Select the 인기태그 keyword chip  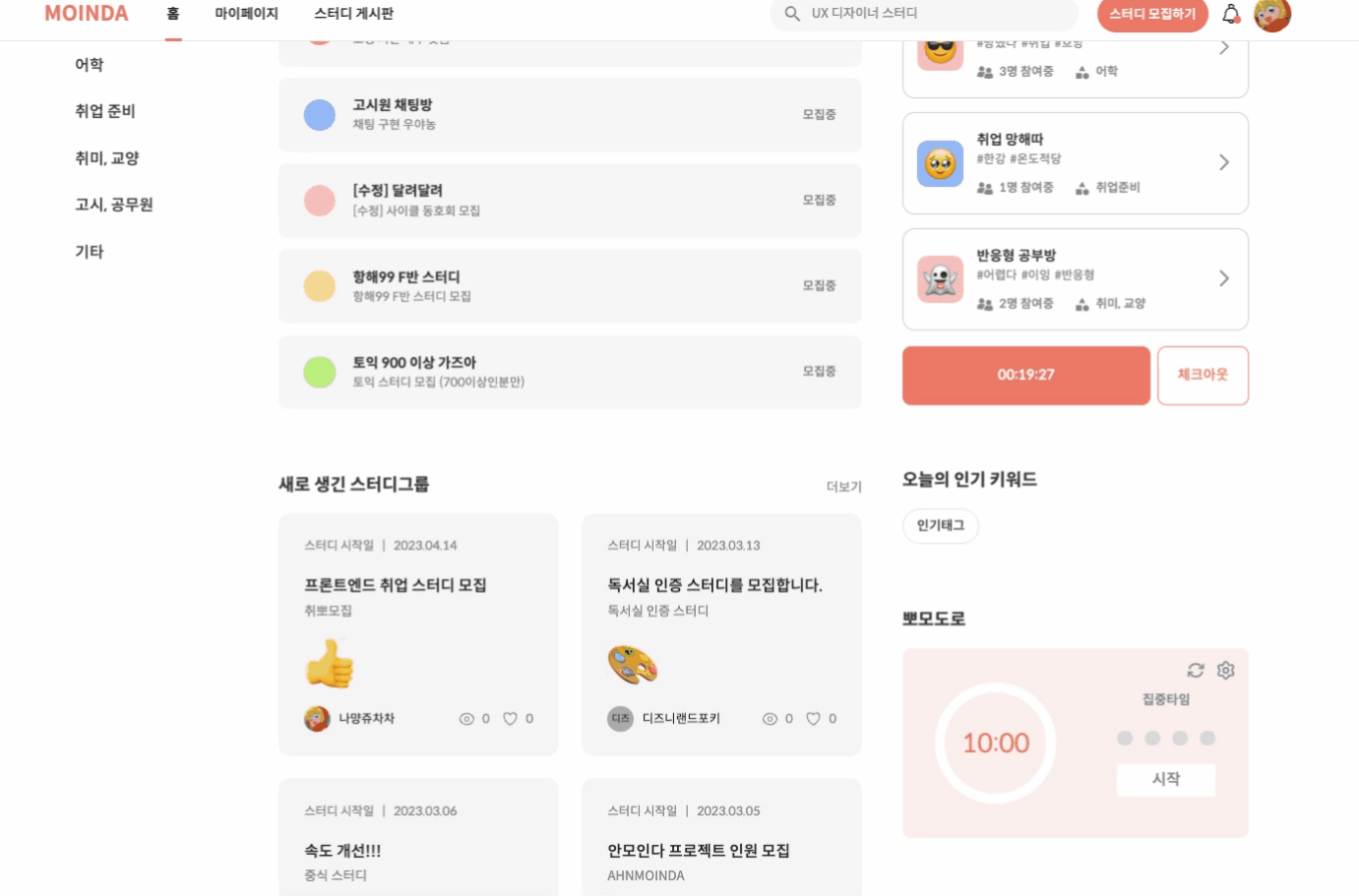(941, 525)
